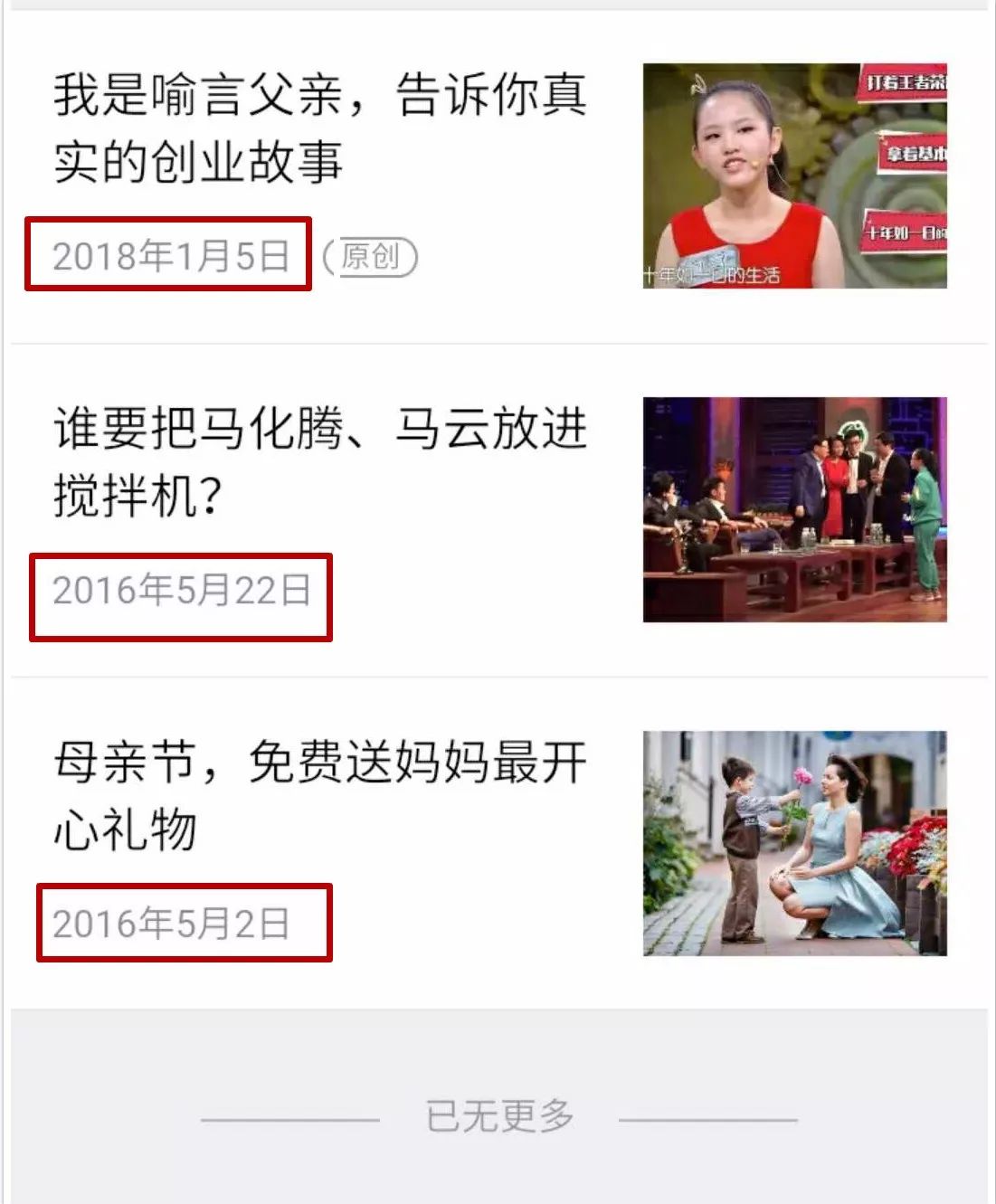This screenshot has height=1204, width=996.
Task: Open article 我是喻言父亲，告诉你真实的创业故事
Action: pos(319,128)
